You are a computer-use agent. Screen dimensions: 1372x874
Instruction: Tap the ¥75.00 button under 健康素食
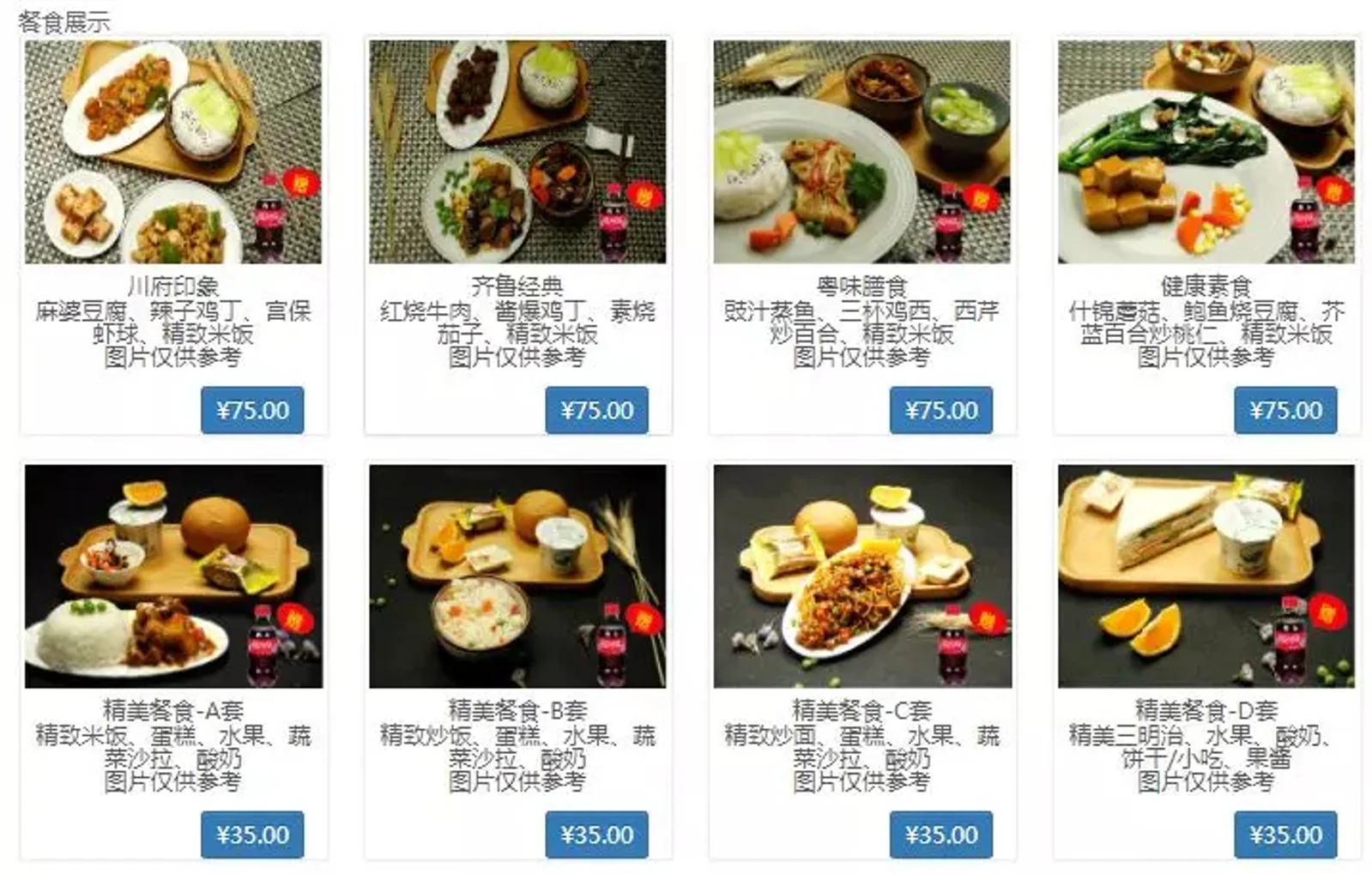coord(1285,410)
